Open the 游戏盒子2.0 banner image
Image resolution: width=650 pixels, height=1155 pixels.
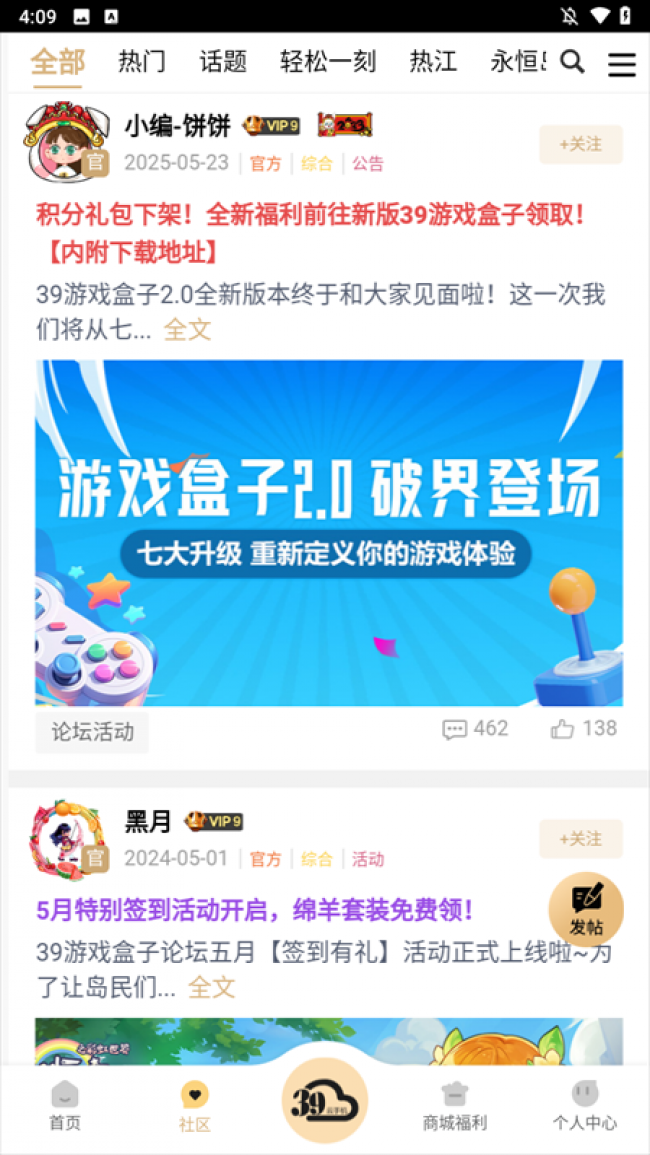(x=329, y=532)
